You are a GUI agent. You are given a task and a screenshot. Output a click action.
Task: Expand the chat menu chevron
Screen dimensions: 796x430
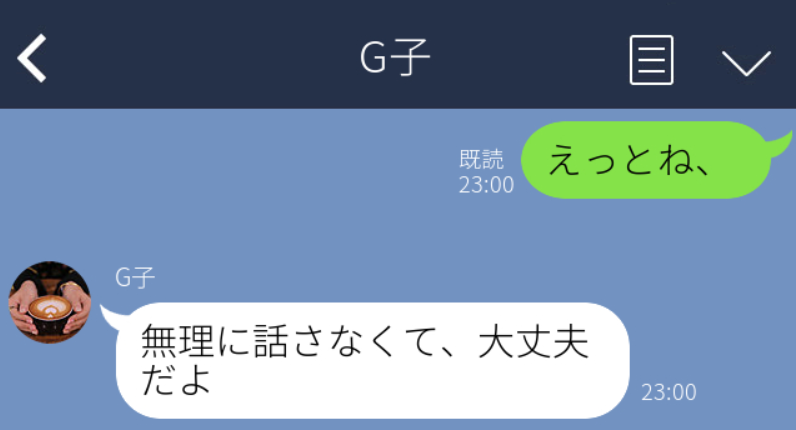point(746,63)
